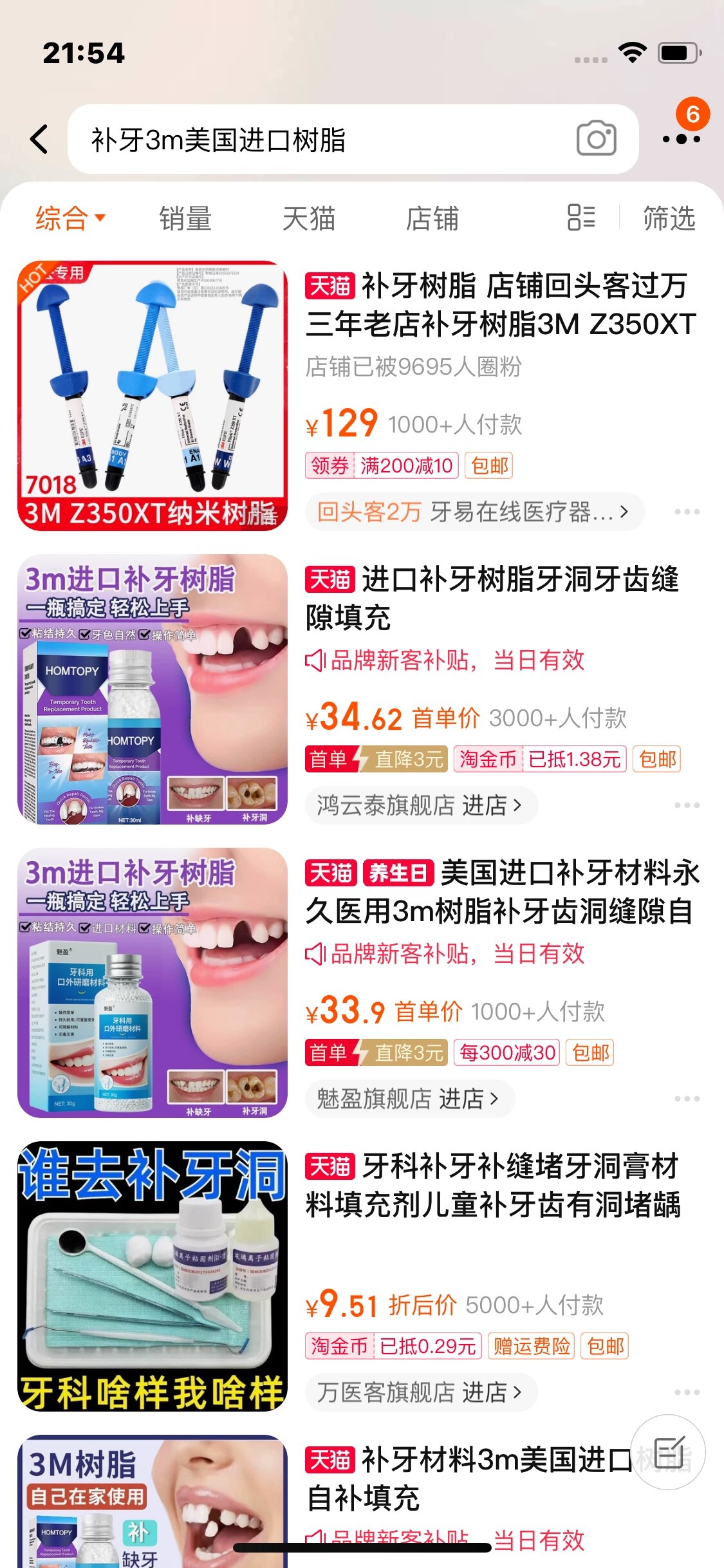Screen dimensions: 724x1568
Task: Claim the 领券 满200减10 coupon
Action: click(x=382, y=465)
